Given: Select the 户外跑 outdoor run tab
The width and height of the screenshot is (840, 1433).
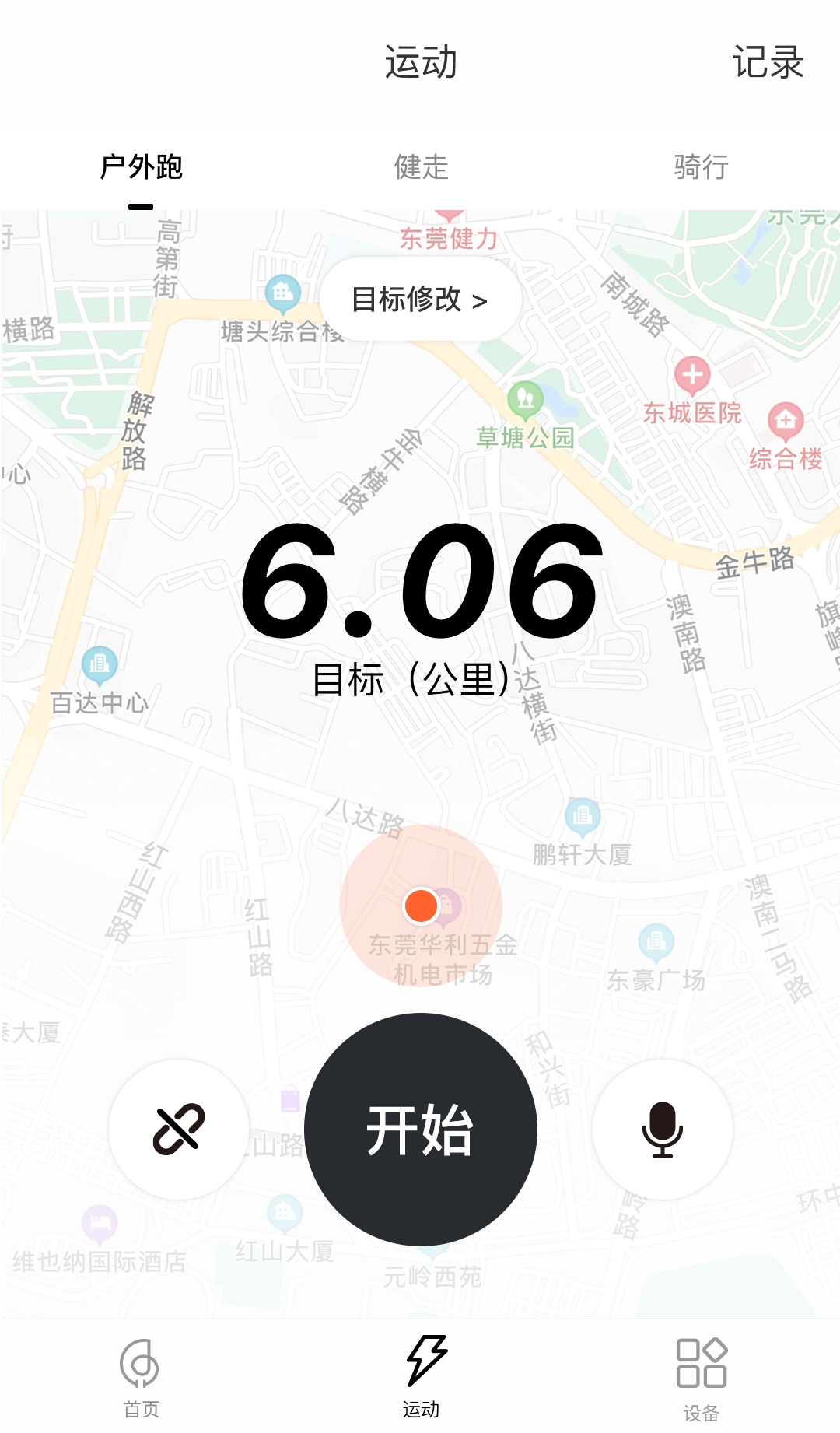Looking at the screenshot, I should point(141,167).
